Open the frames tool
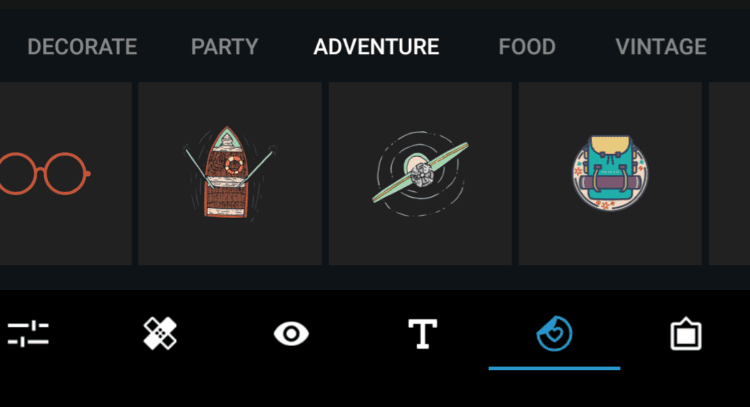This screenshot has height=407, width=750. pos(686,334)
